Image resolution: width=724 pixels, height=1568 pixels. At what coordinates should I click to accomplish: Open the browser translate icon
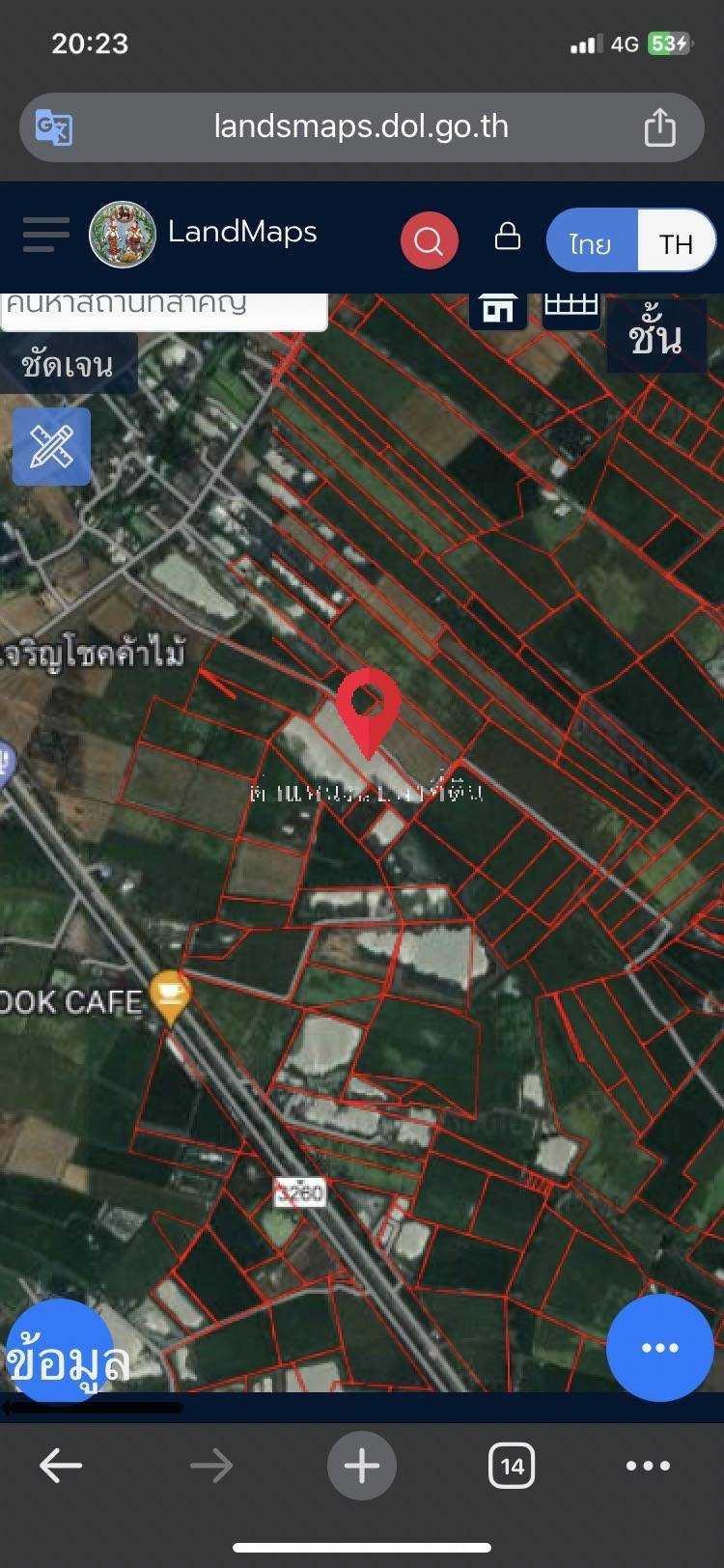coord(54,127)
